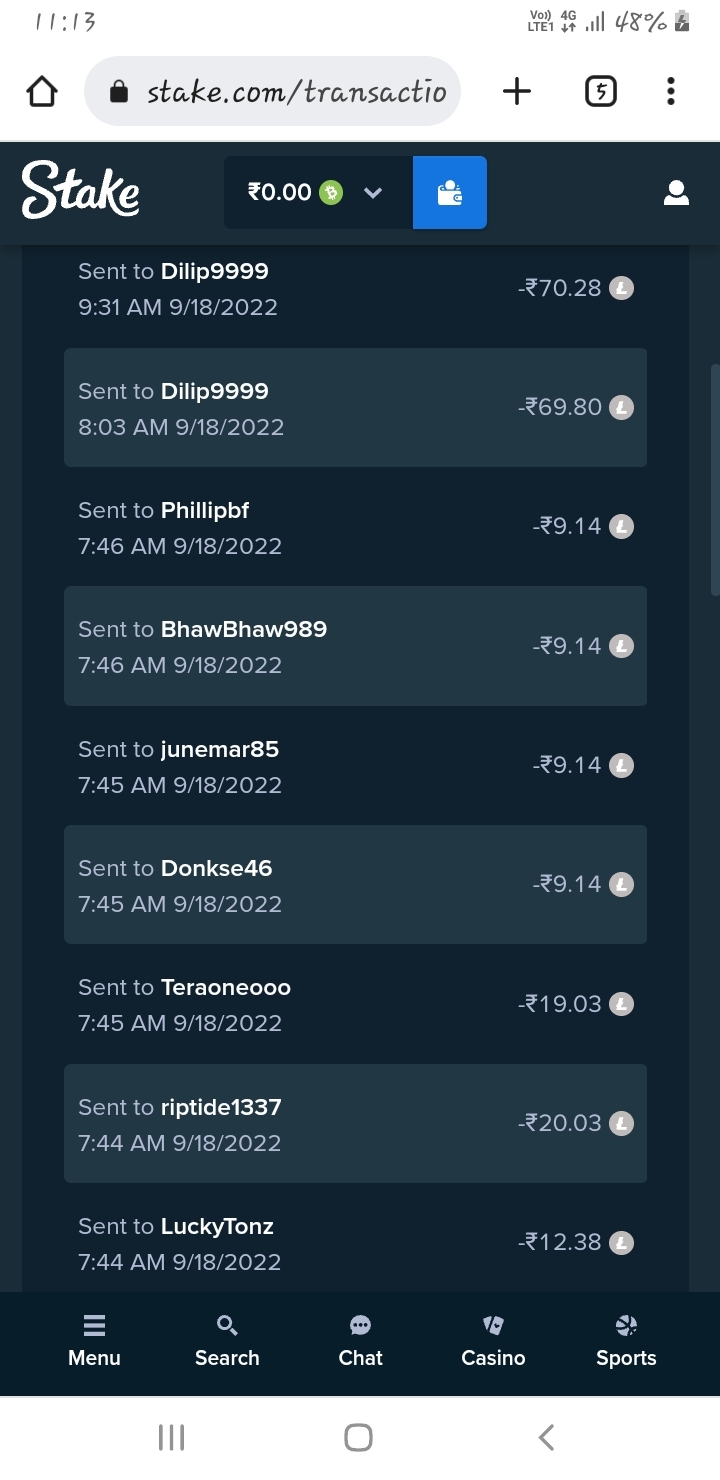Open the transaction sent to riptide1337
This screenshot has height=1480, width=720.
[355, 1124]
